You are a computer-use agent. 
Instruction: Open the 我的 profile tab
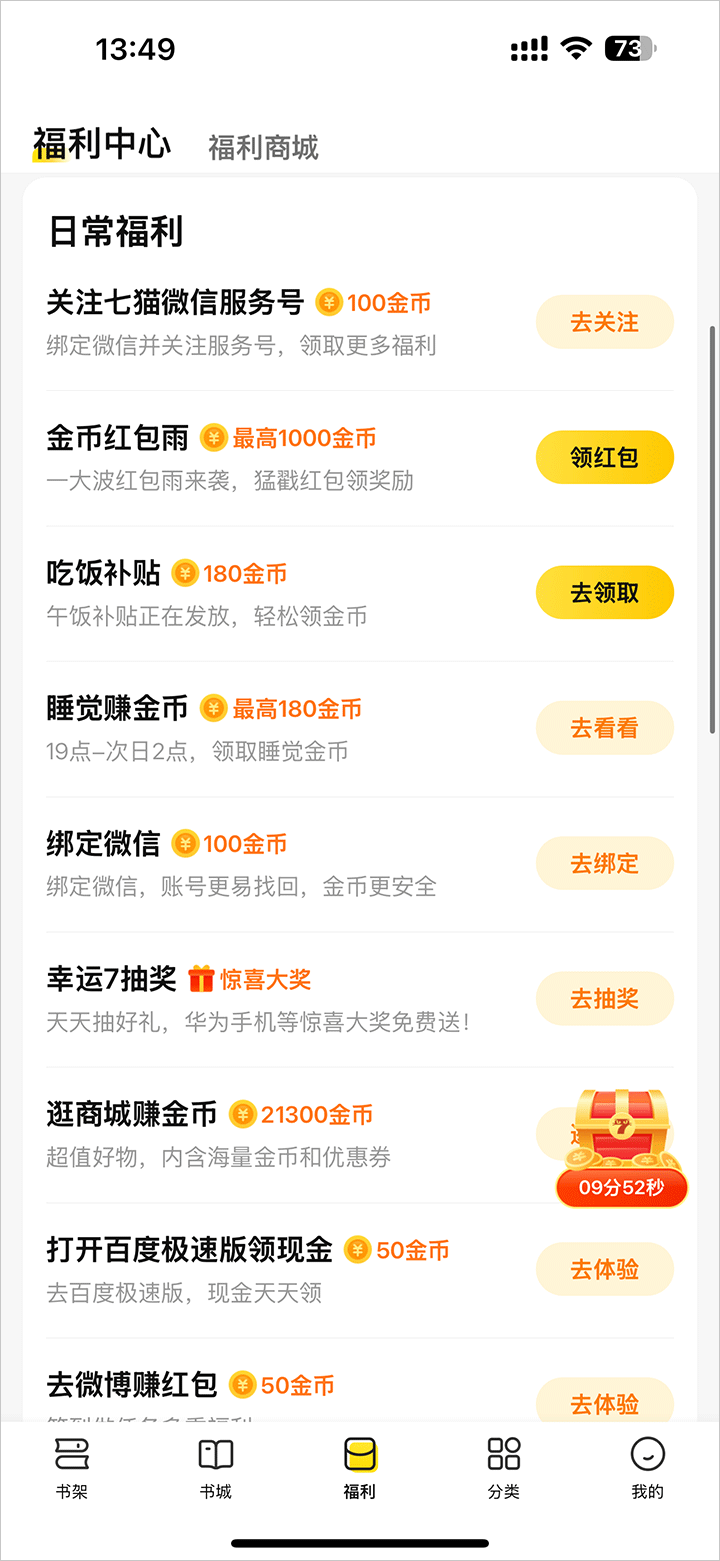click(x=647, y=1467)
